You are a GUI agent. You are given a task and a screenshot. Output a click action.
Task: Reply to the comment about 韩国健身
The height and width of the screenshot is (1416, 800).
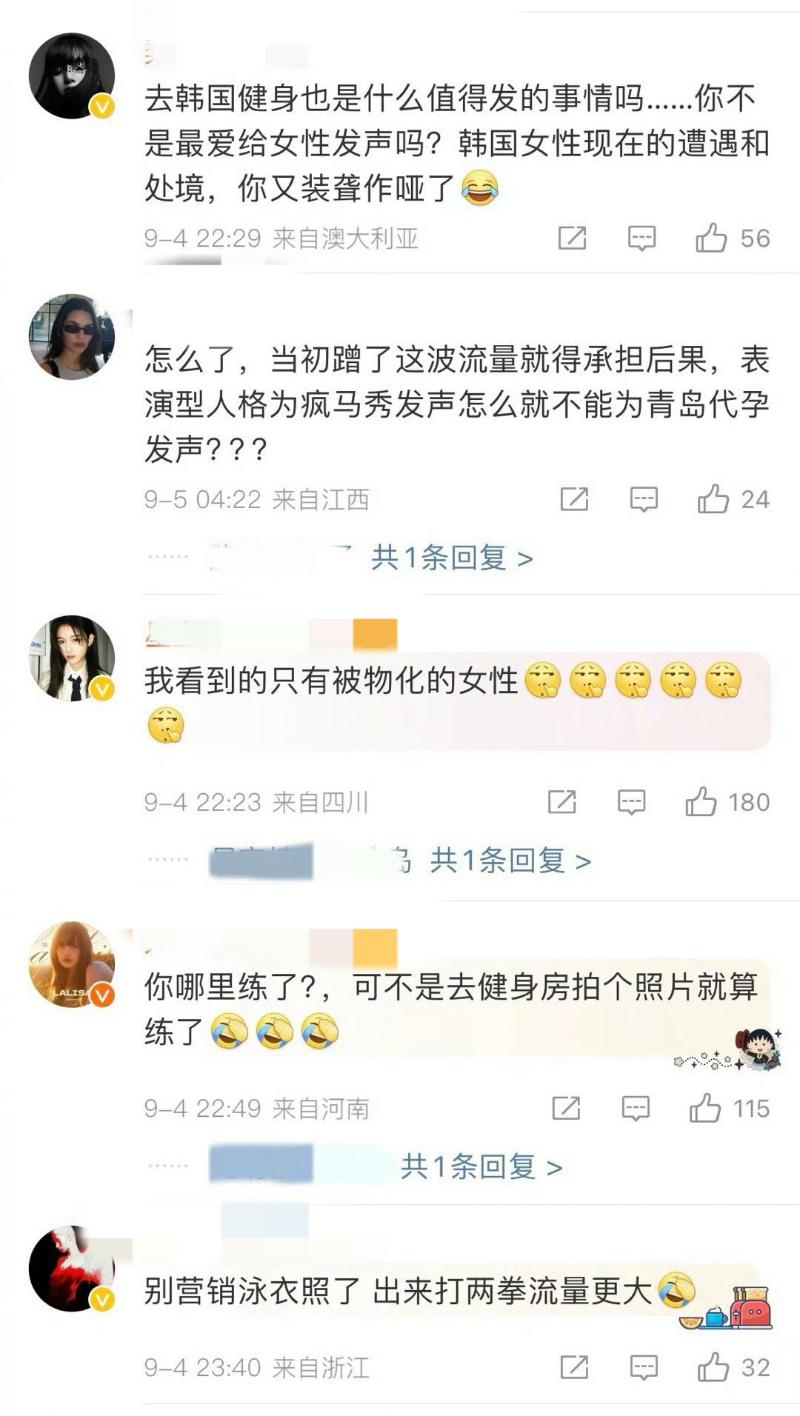click(641, 238)
